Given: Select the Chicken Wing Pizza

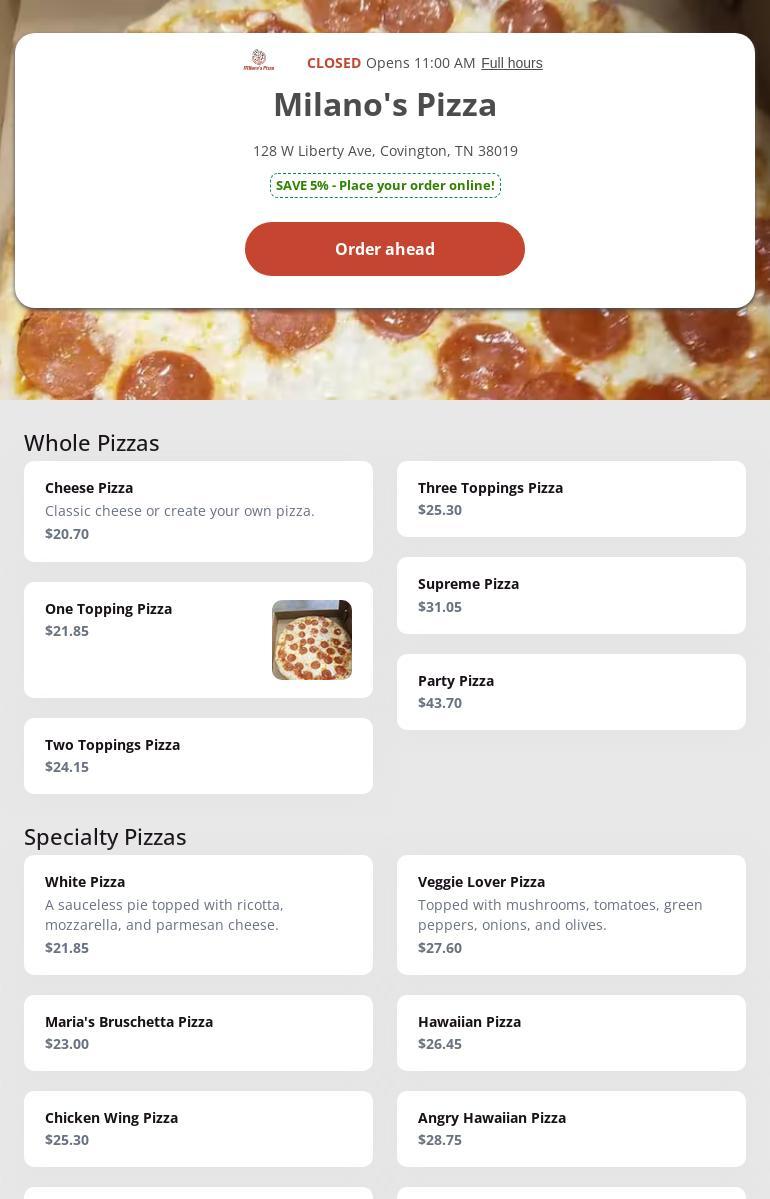Looking at the screenshot, I should [198, 1128].
